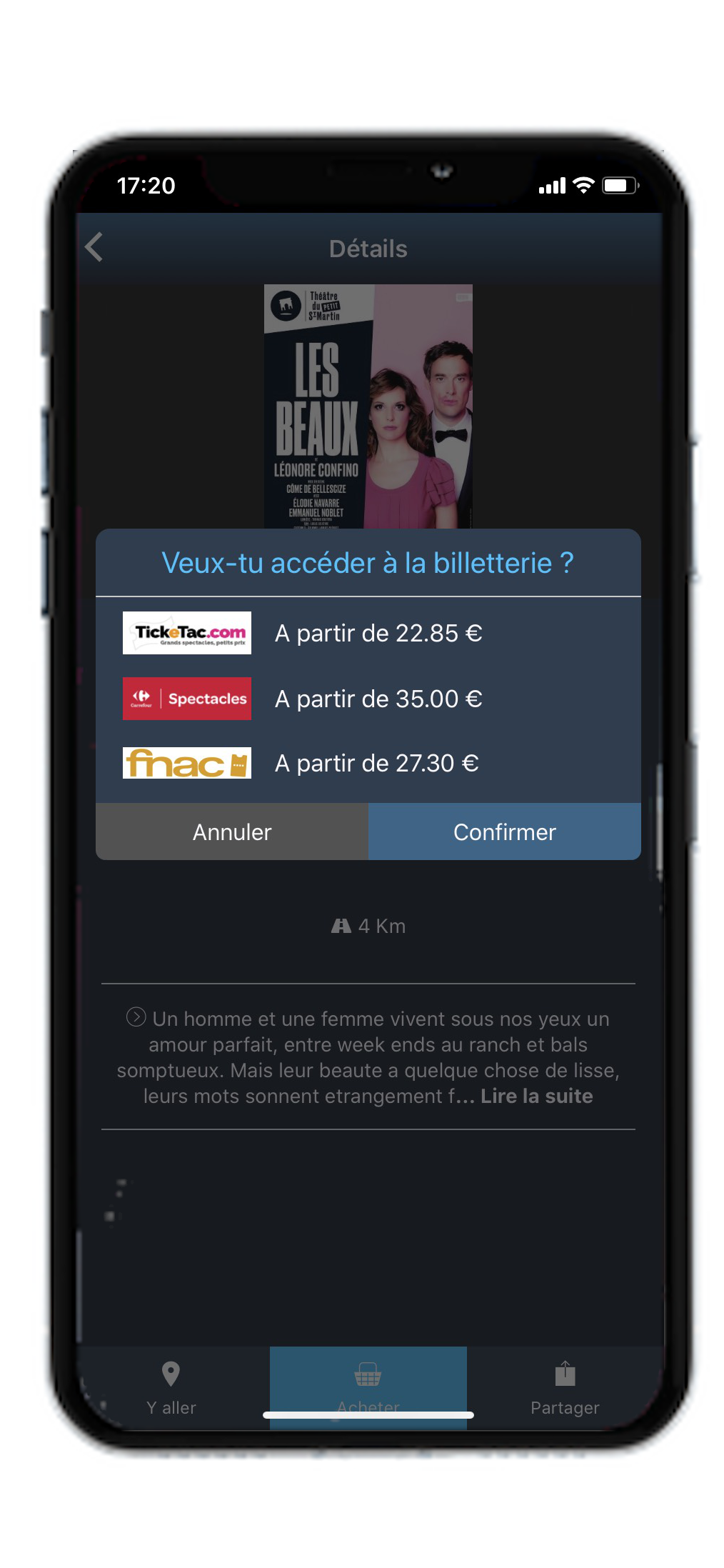Go back using the top-left arrow
The image size is (724, 1568).
click(95, 248)
